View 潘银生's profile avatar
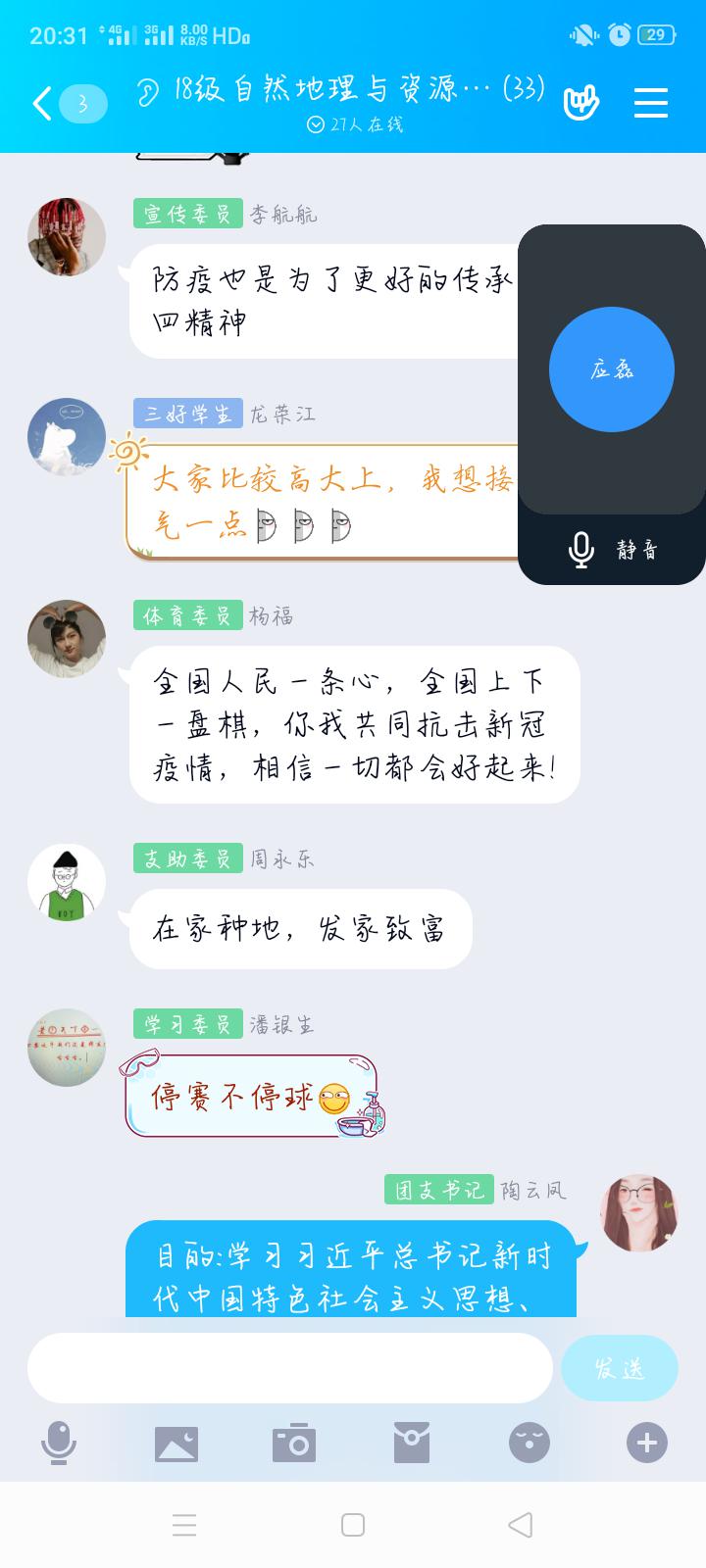This screenshot has height=1568, width=706. point(67,1048)
